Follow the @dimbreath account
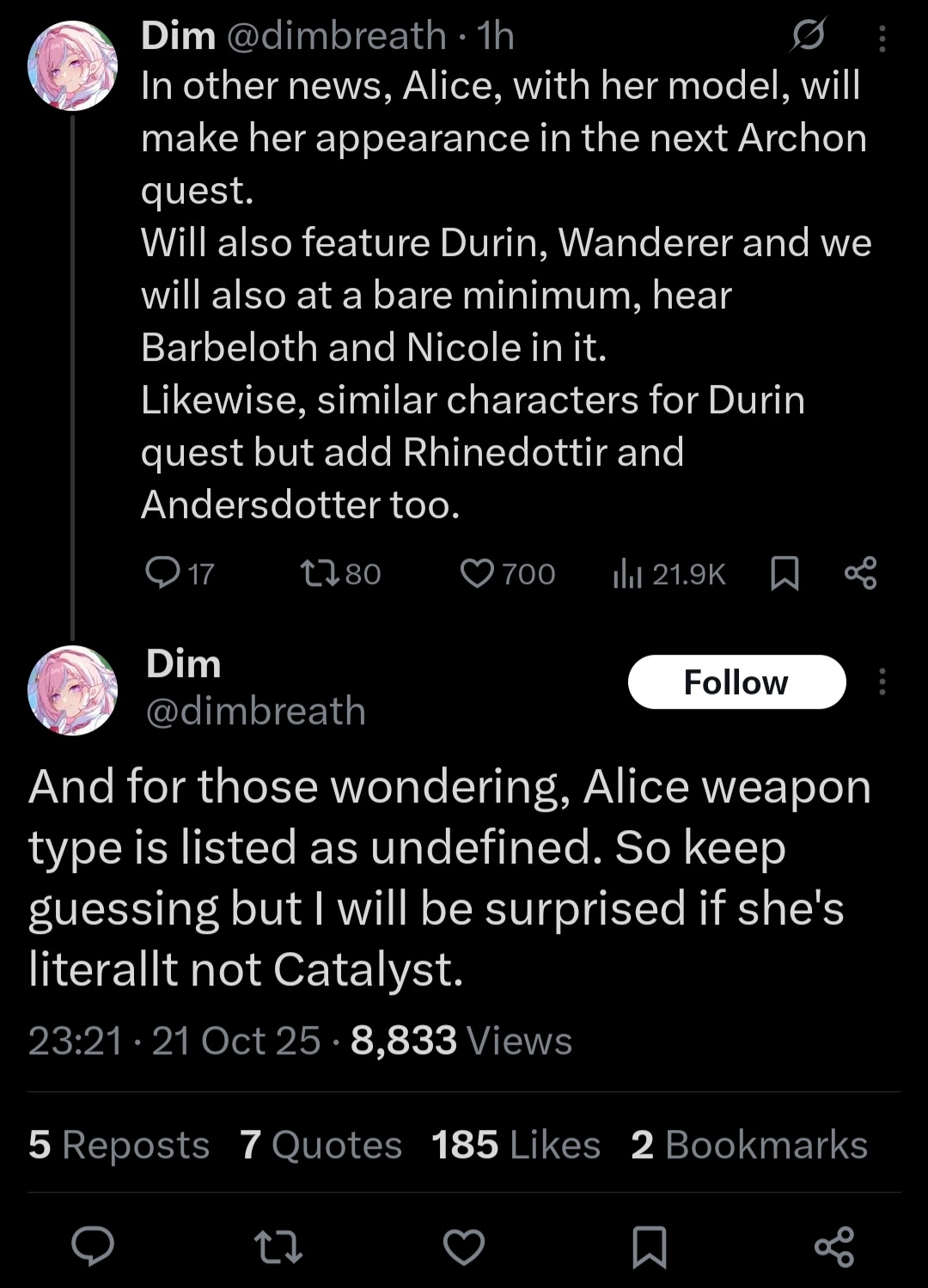928x1288 pixels. pyautogui.click(x=736, y=682)
